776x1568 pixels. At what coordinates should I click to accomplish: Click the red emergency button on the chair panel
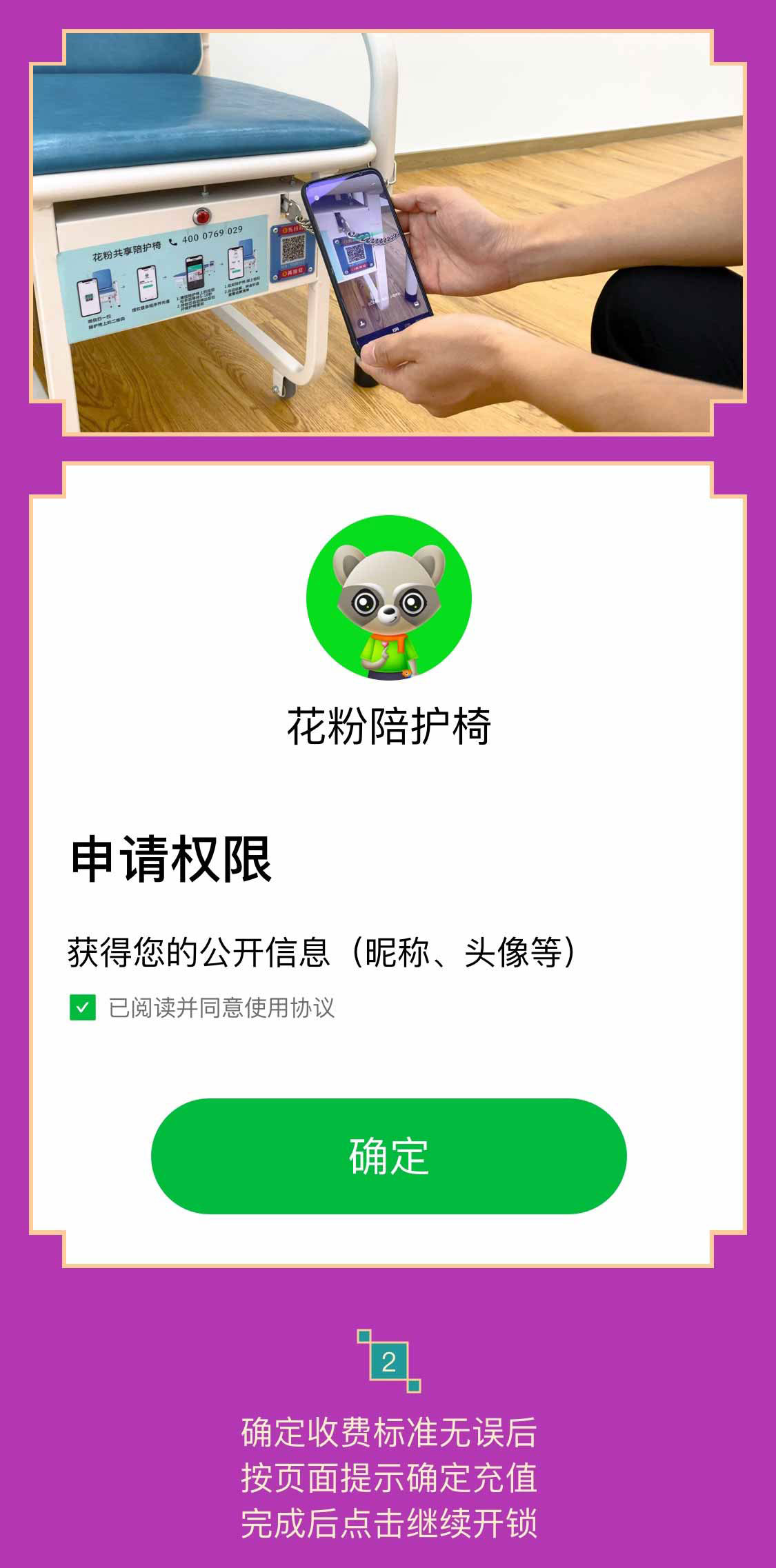click(x=201, y=217)
